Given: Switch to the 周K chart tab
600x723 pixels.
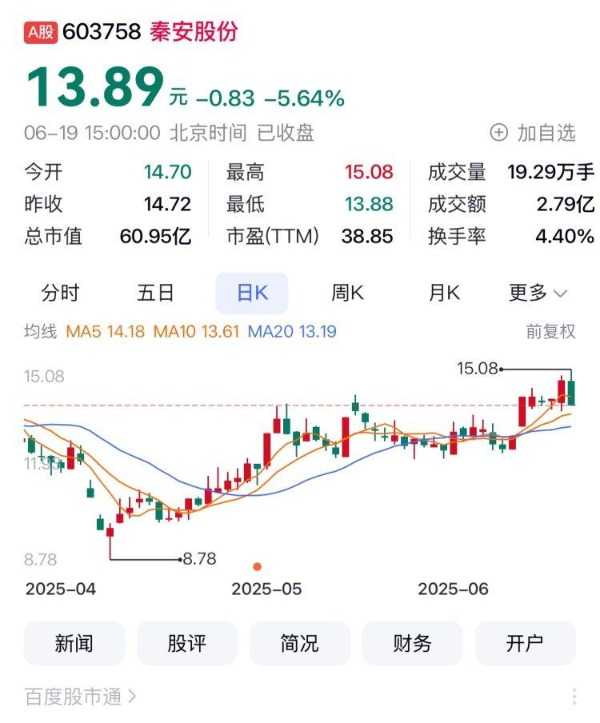Looking at the screenshot, I should (x=347, y=293).
